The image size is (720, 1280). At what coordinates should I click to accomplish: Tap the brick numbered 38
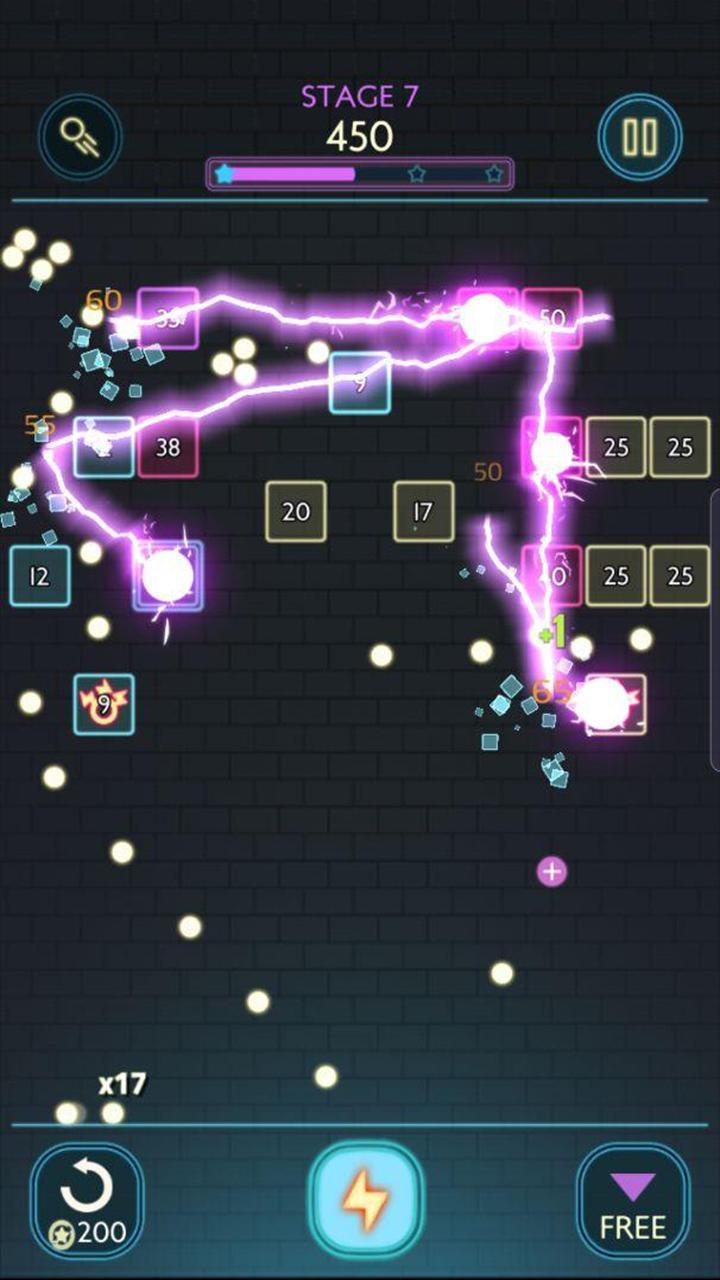pyautogui.click(x=168, y=447)
